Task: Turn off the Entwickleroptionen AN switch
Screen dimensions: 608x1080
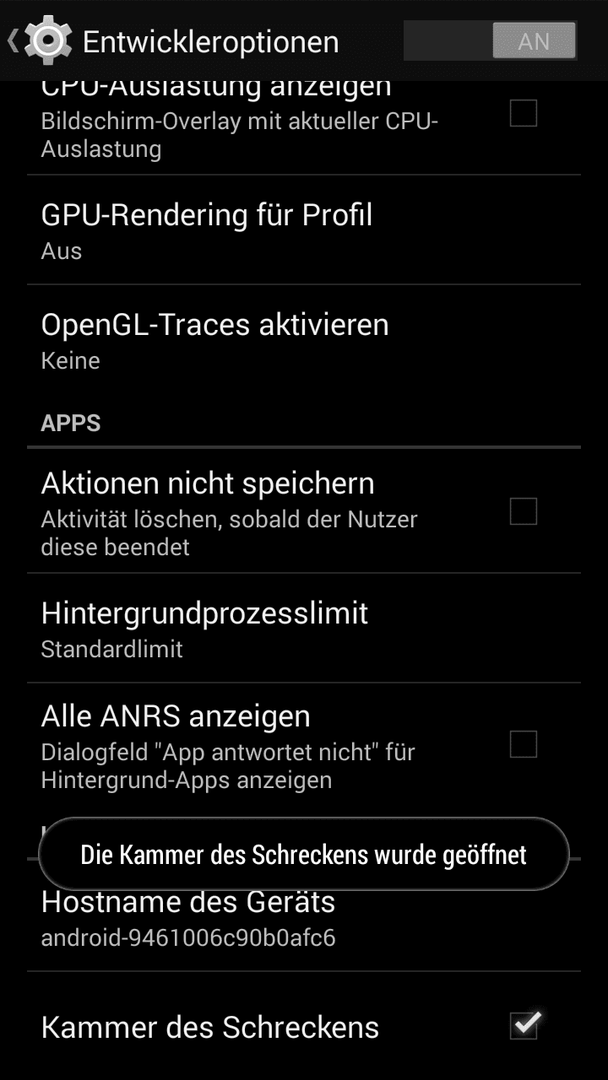Action: [490, 41]
